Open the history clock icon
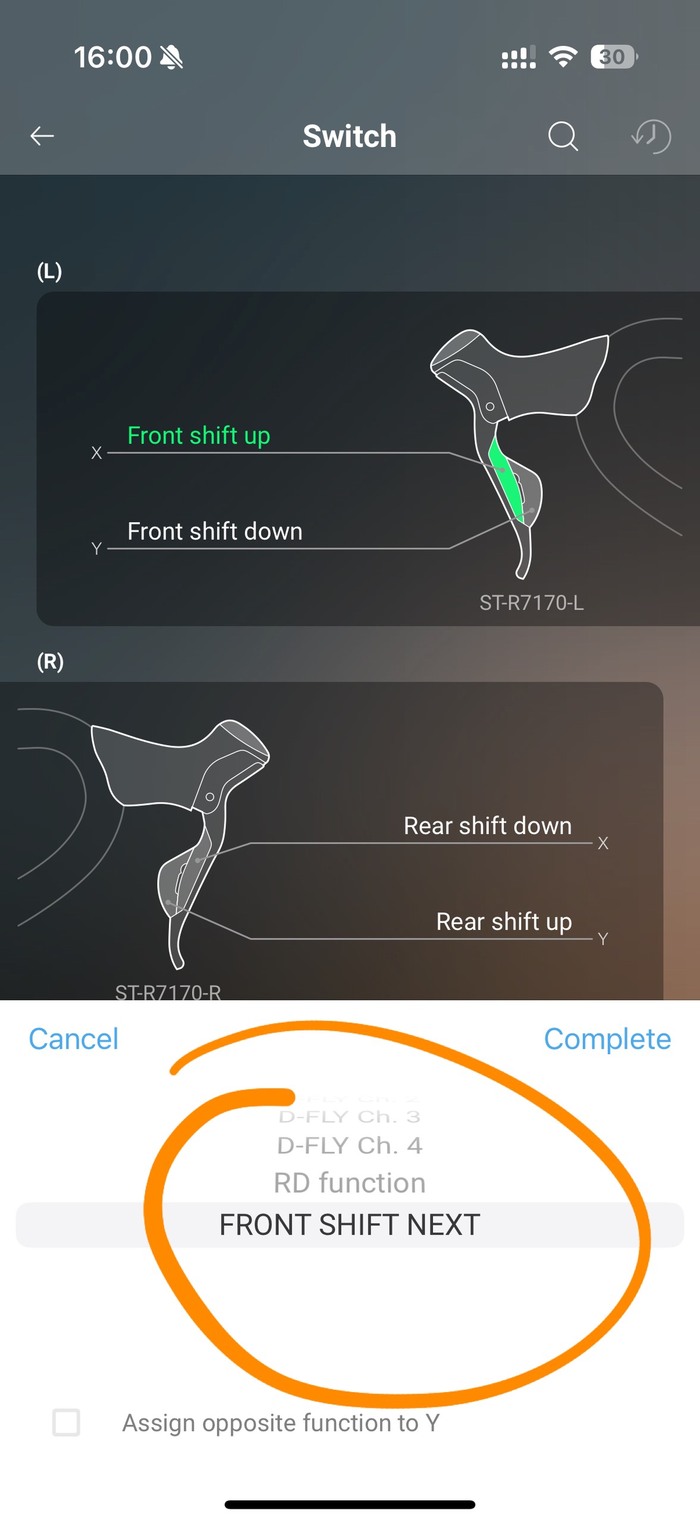Image resolution: width=700 pixels, height=1523 pixels. pyautogui.click(x=650, y=136)
